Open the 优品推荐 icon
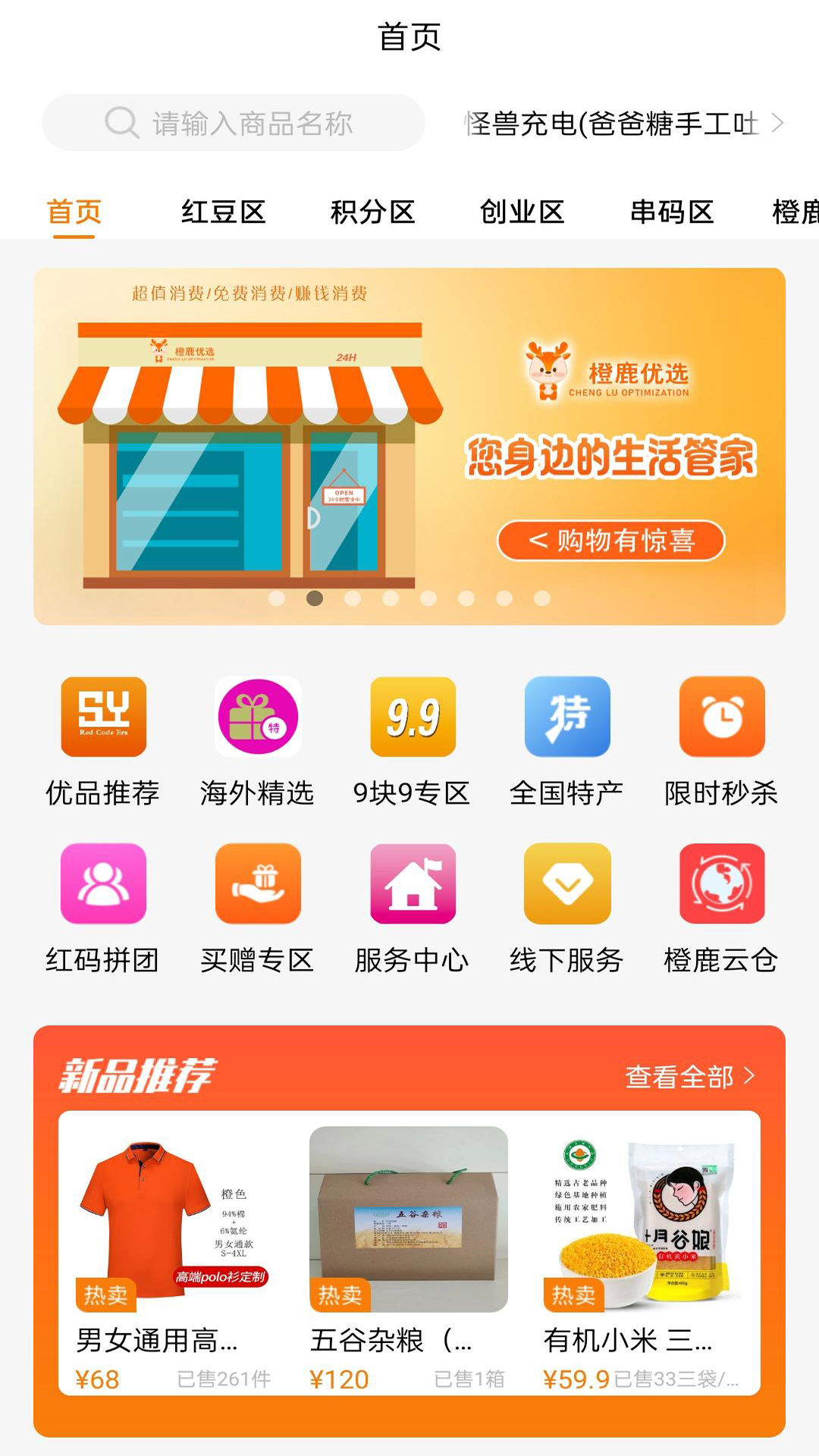The image size is (819, 1456). click(x=102, y=718)
